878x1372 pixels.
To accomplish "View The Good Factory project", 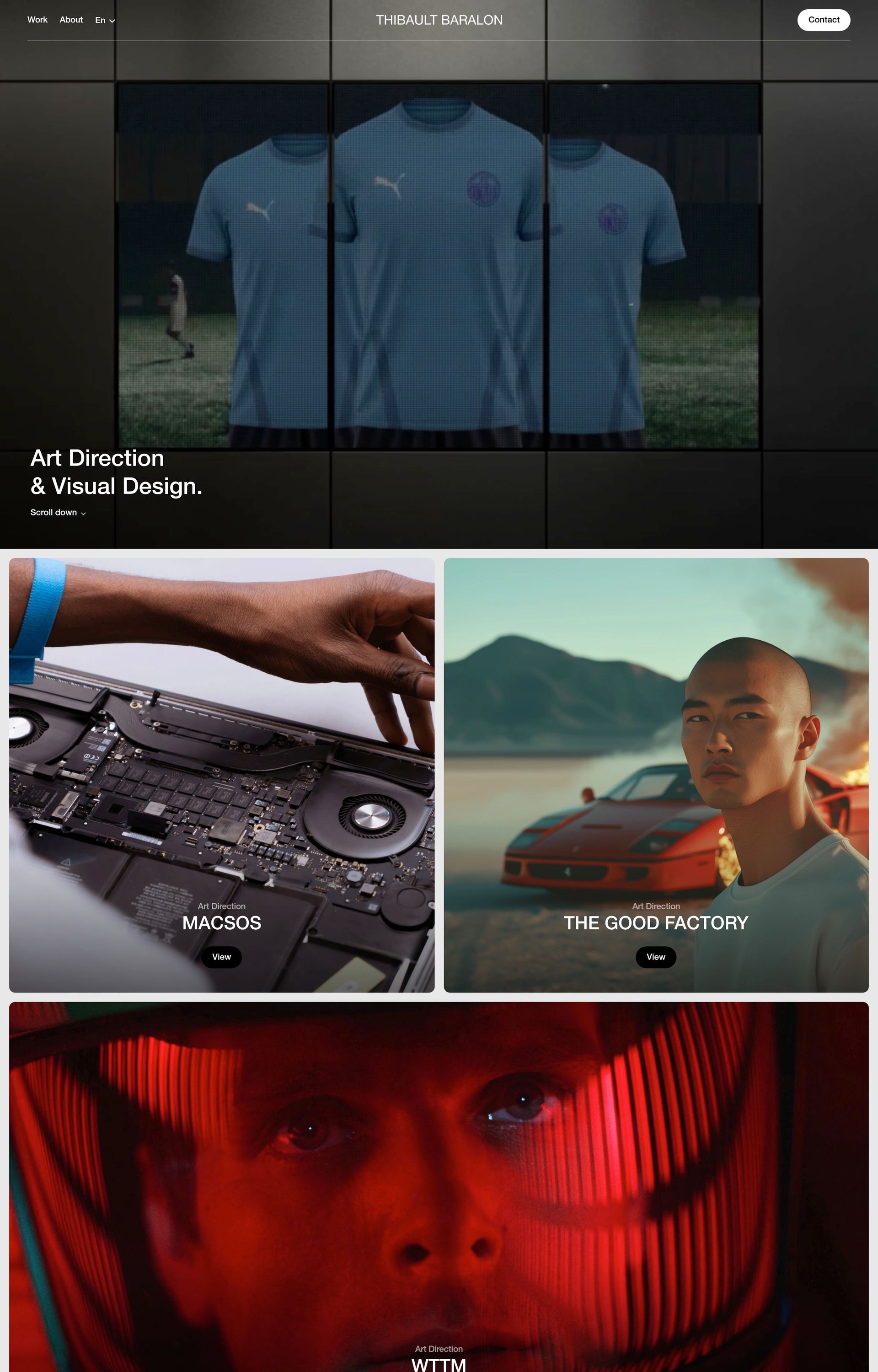I will 656,957.
